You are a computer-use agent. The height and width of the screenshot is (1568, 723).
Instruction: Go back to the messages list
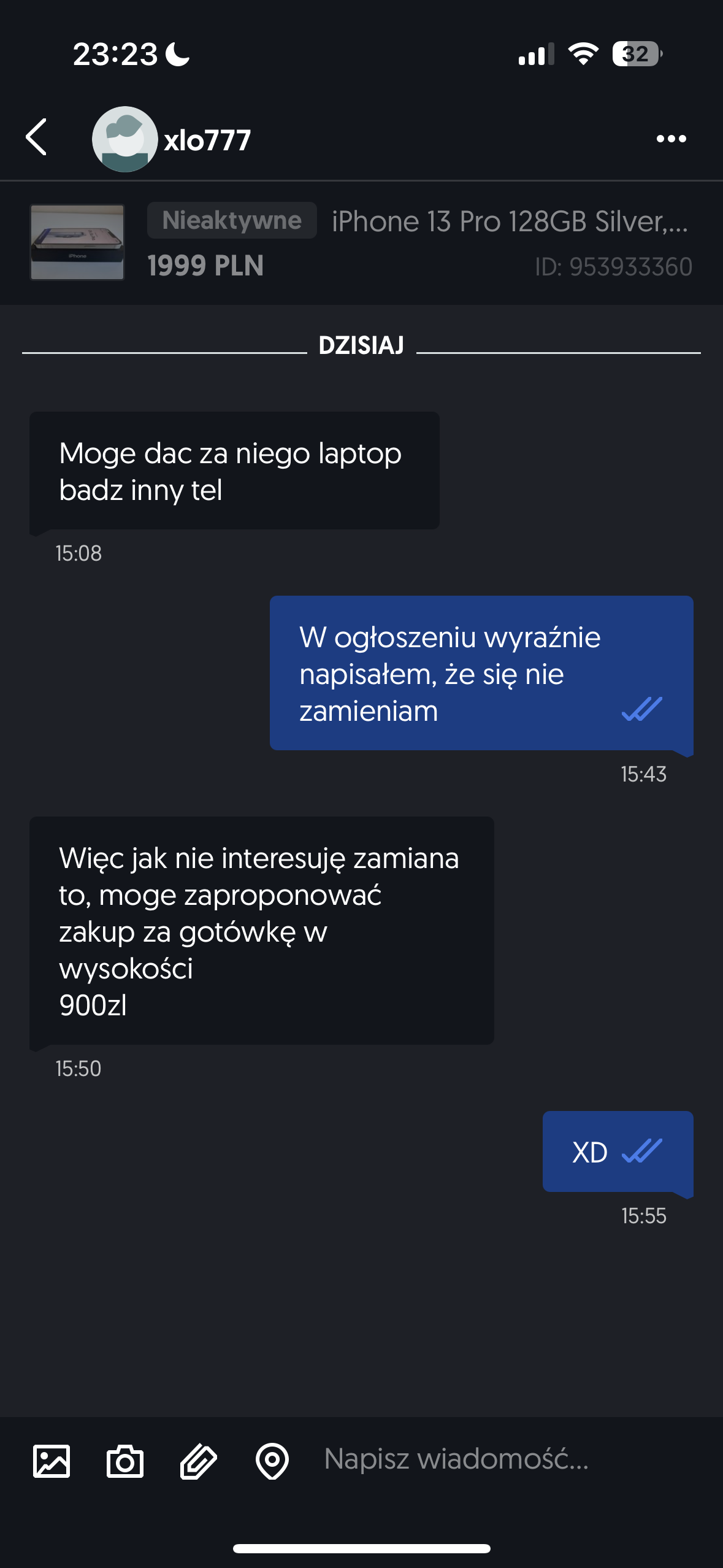(37, 137)
